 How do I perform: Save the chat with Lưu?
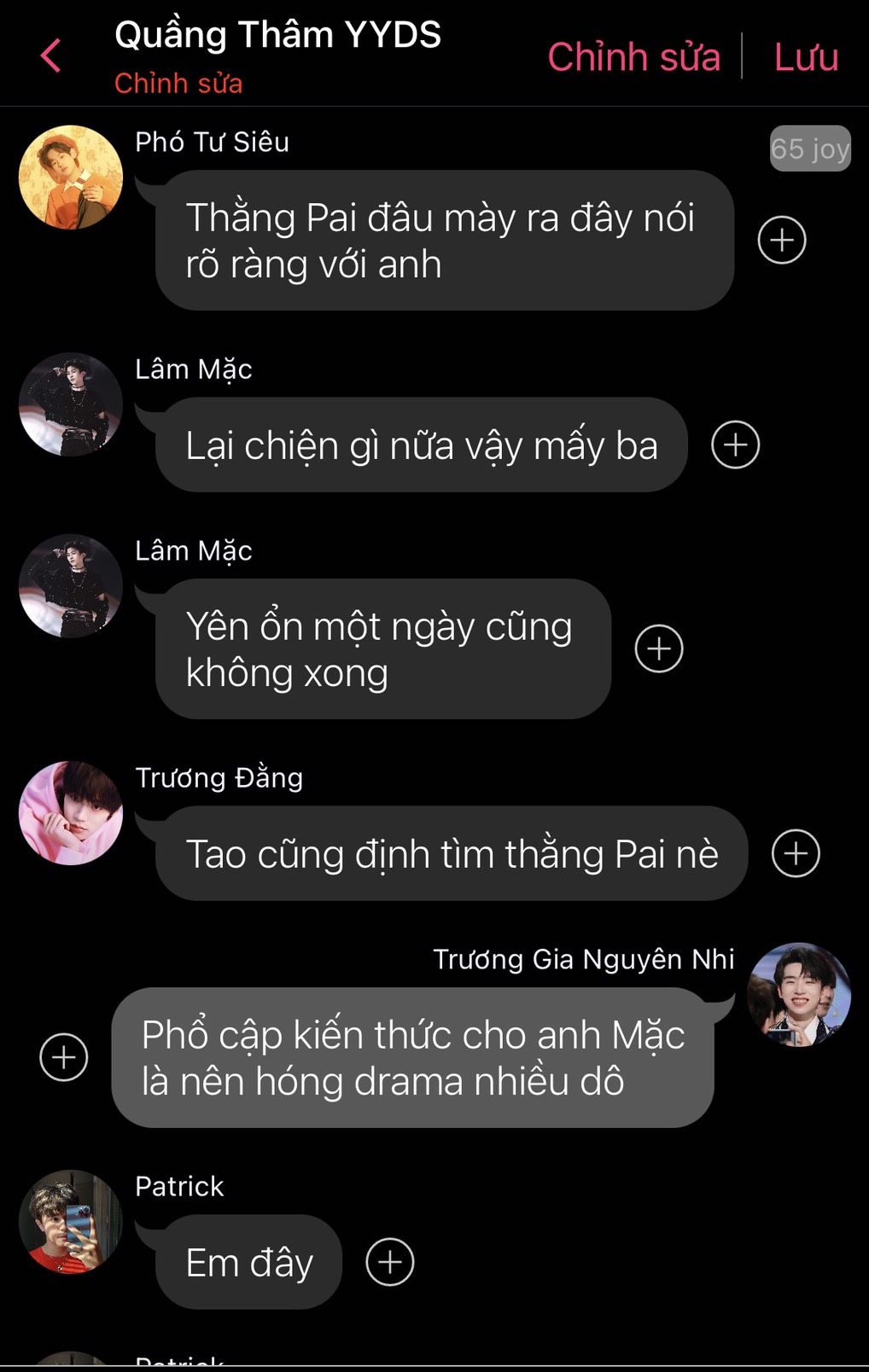coord(806,57)
